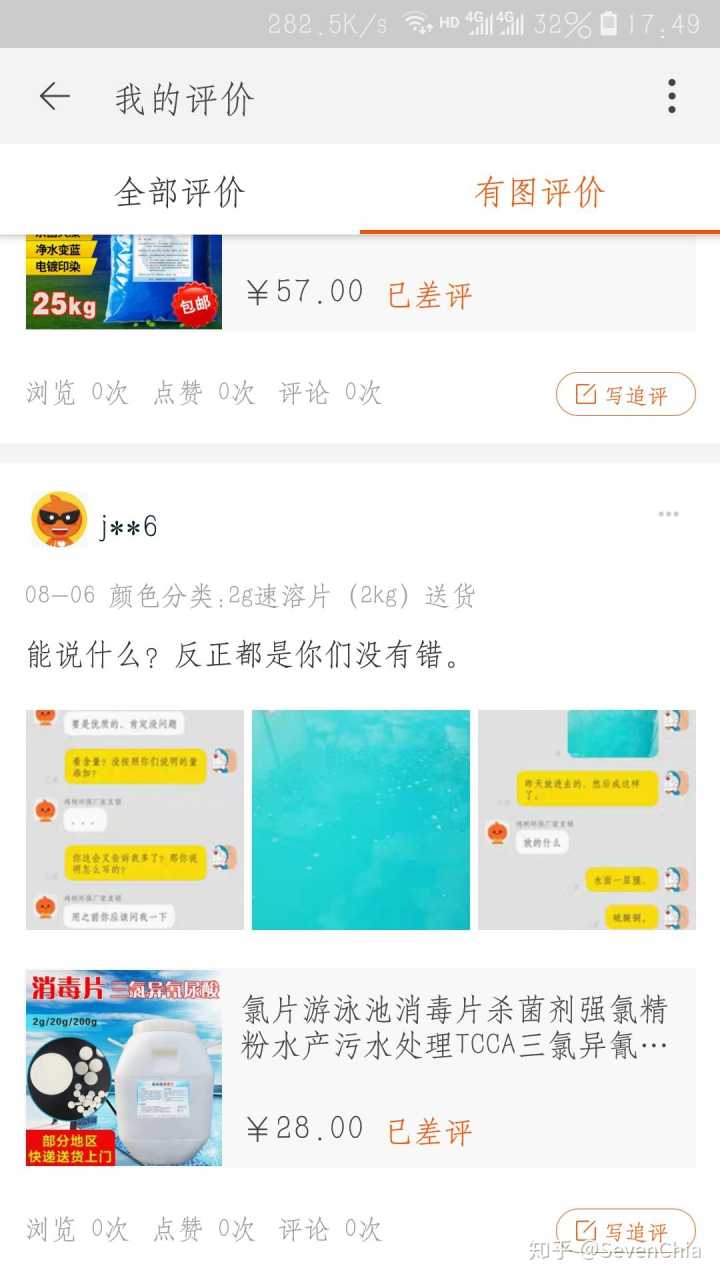View the blue pool water photo
This screenshot has height=1280, width=720.
(x=361, y=820)
